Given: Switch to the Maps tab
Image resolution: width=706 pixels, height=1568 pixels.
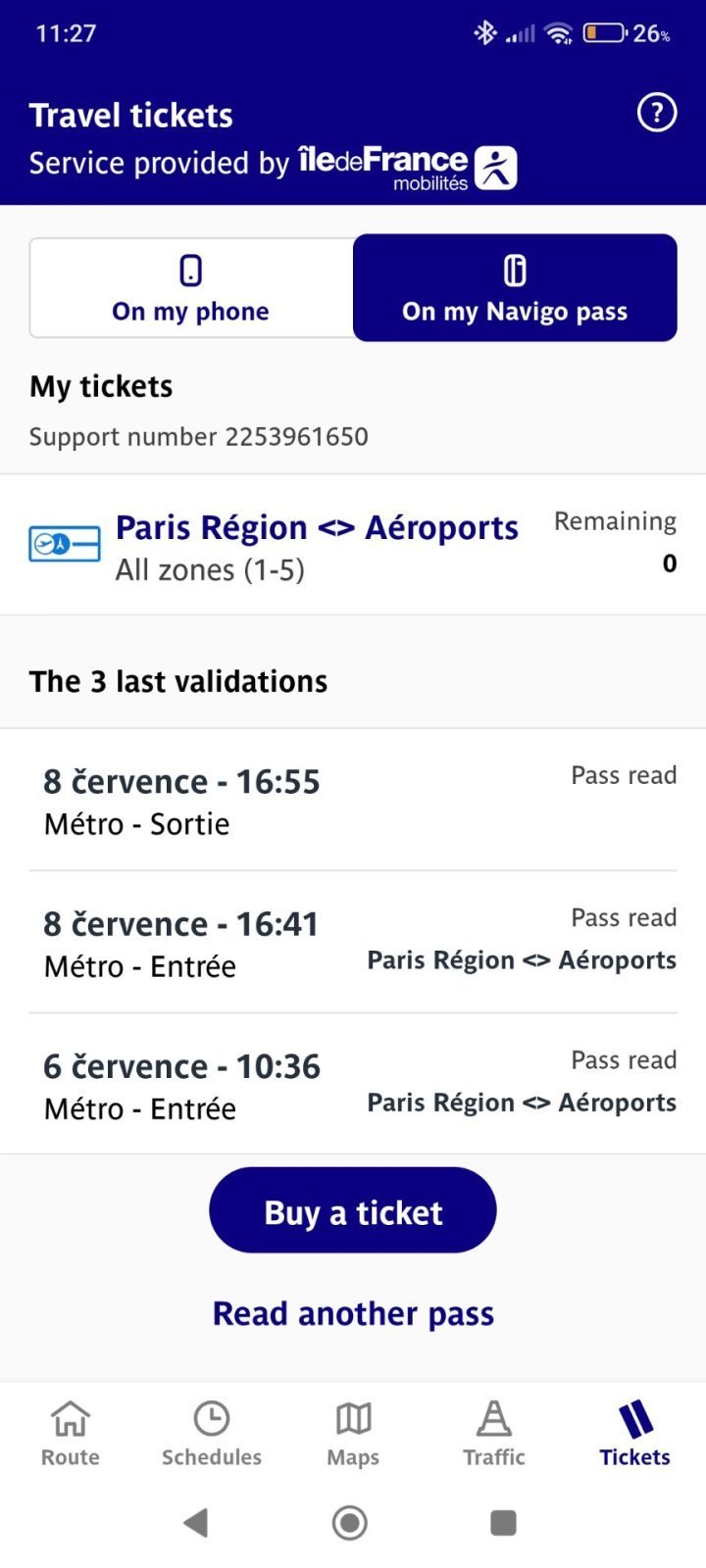Looking at the screenshot, I should (353, 1433).
